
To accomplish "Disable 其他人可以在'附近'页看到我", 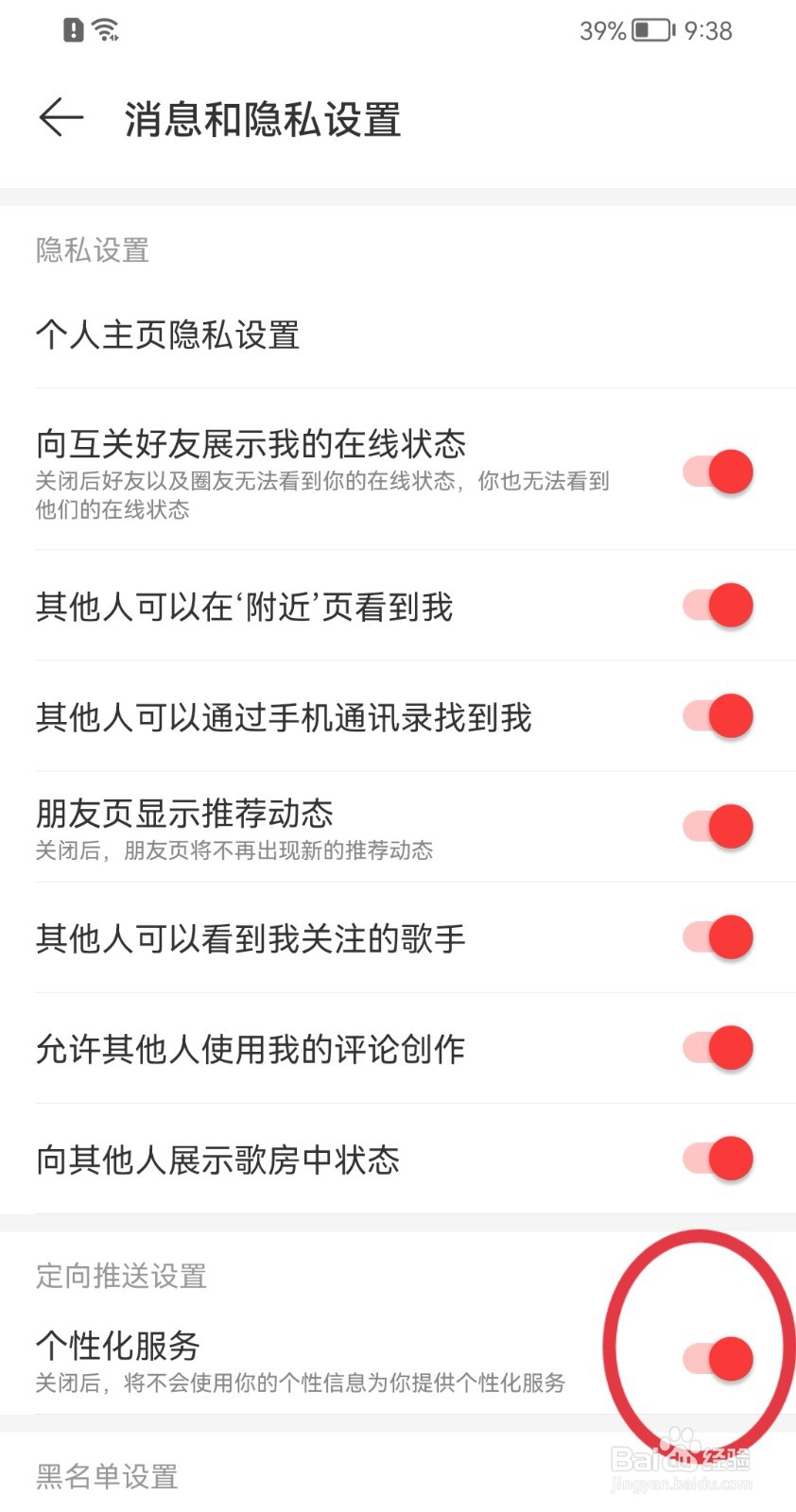I will click(x=718, y=606).
